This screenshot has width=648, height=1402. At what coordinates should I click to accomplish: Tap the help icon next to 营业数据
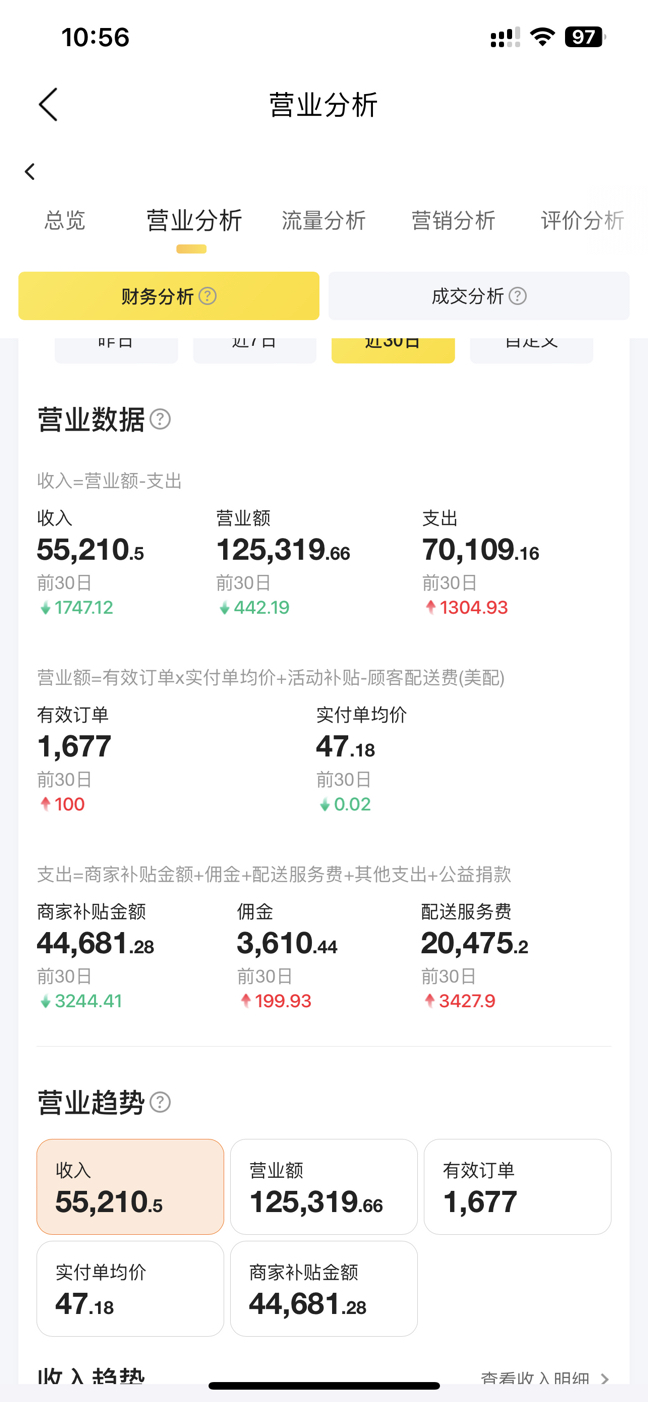[x=160, y=420]
